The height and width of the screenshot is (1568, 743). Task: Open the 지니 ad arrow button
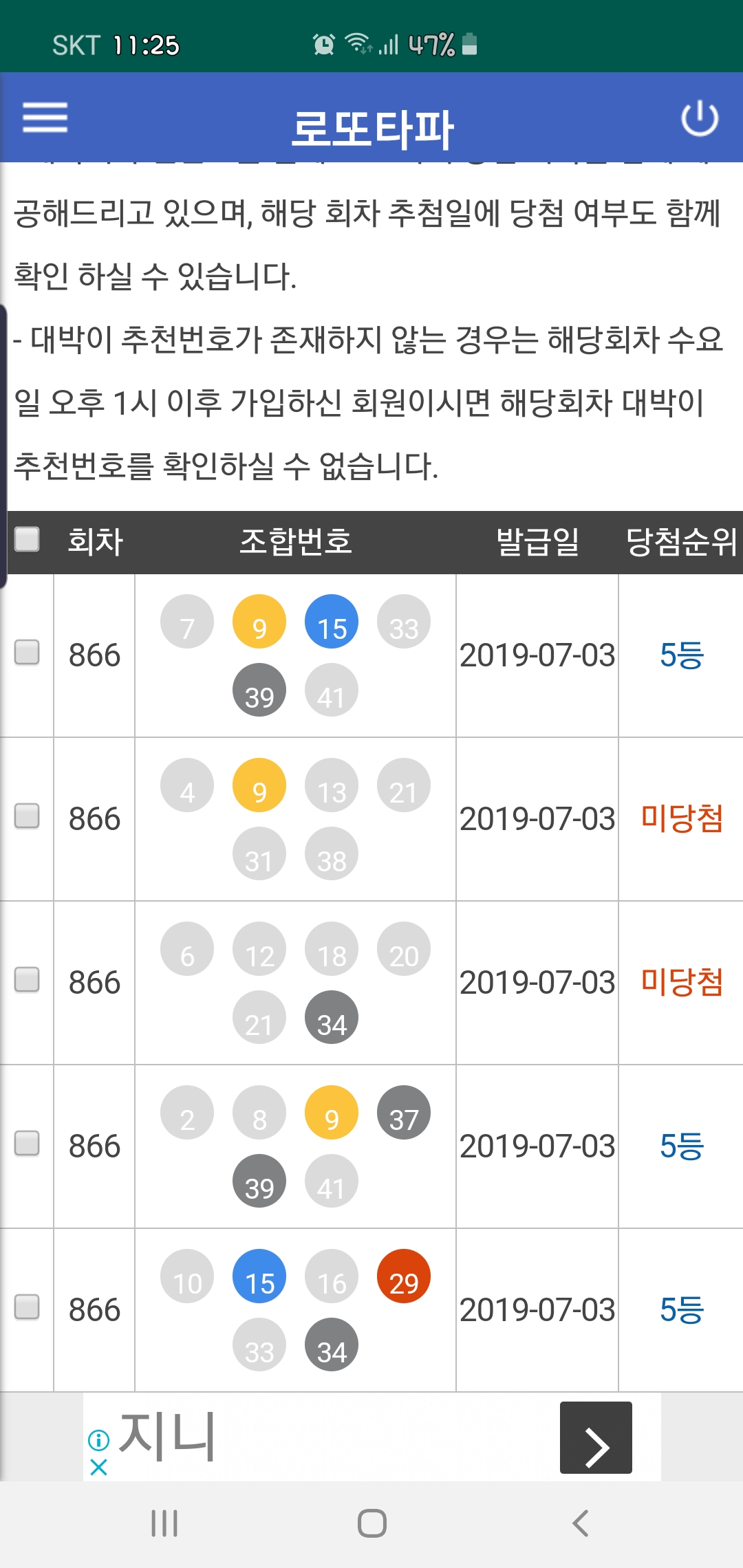point(596,1437)
